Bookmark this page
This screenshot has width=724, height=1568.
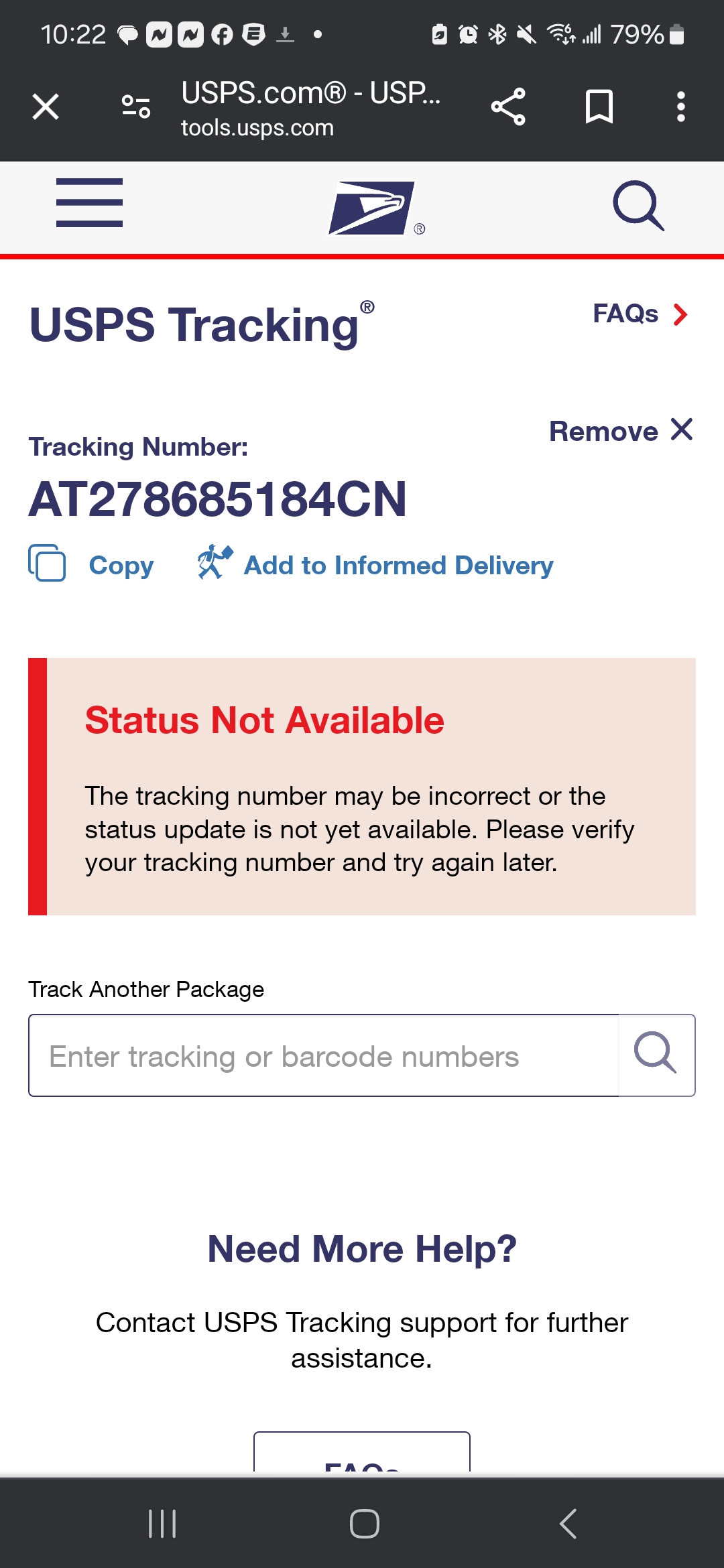coord(599,107)
